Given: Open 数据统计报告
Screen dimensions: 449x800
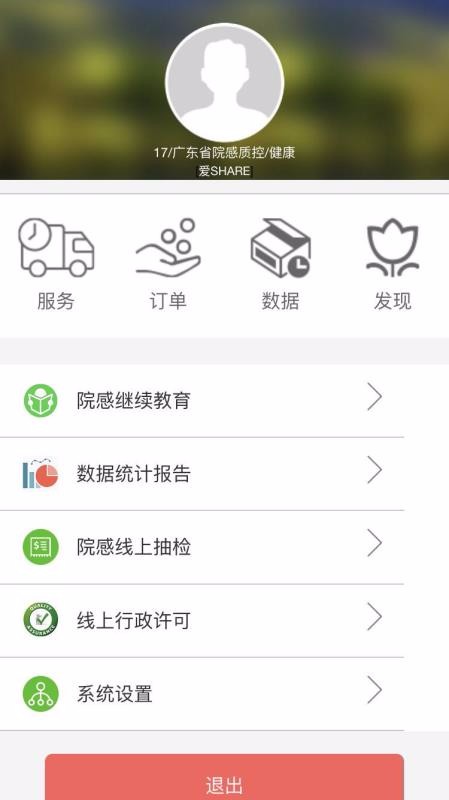Looking at the screenshot, I should coord(202,474).
